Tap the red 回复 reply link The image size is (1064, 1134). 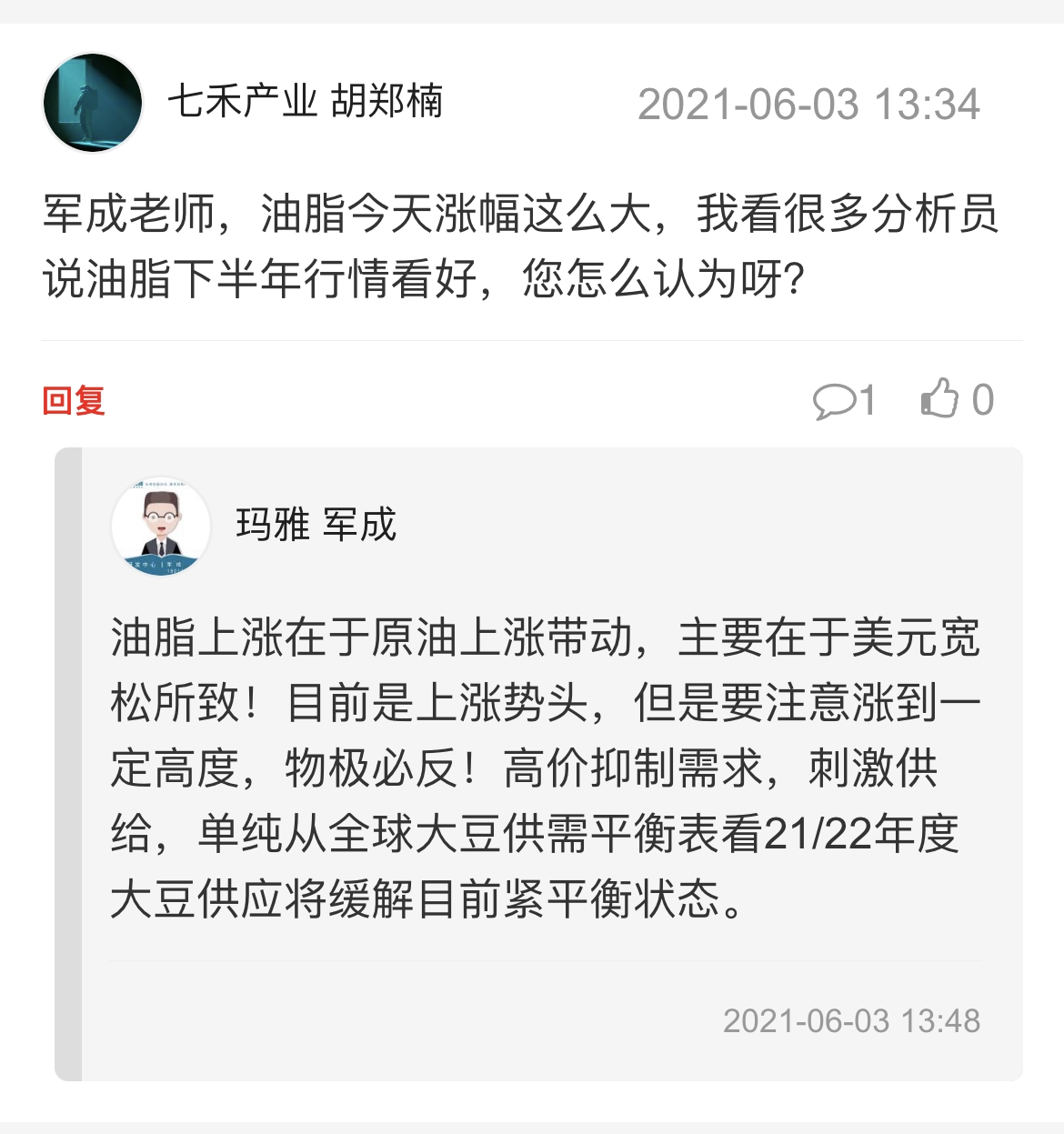click(x=74, y=400)
